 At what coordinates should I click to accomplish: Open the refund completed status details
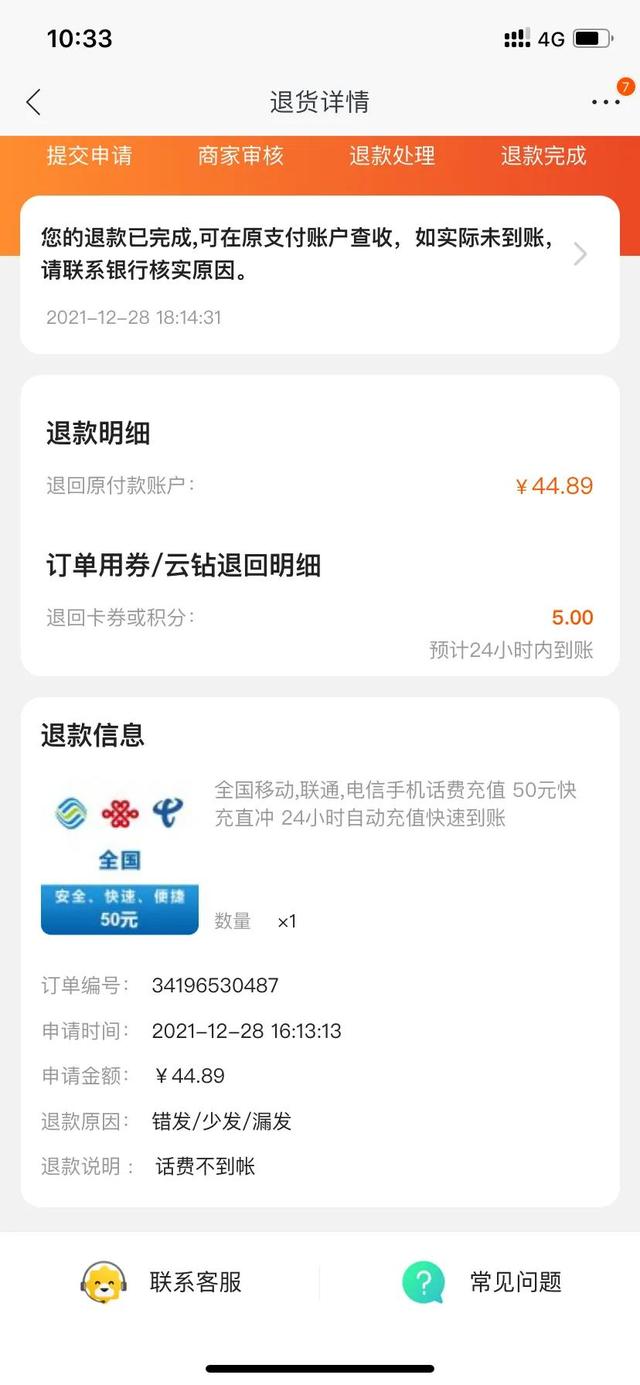pos(319,274)
